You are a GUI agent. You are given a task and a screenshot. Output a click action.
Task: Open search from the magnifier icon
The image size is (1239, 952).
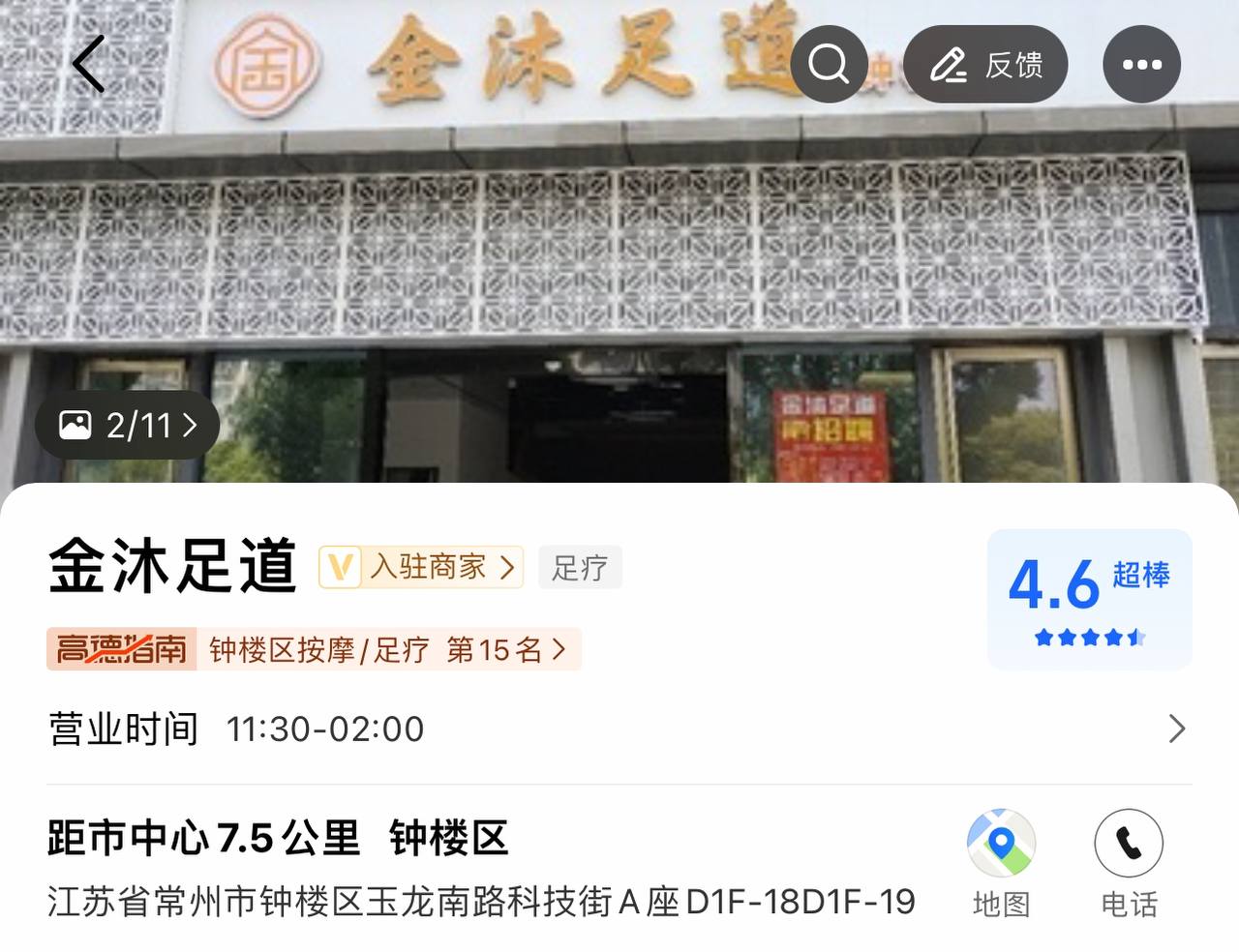(x=829, y=64)
